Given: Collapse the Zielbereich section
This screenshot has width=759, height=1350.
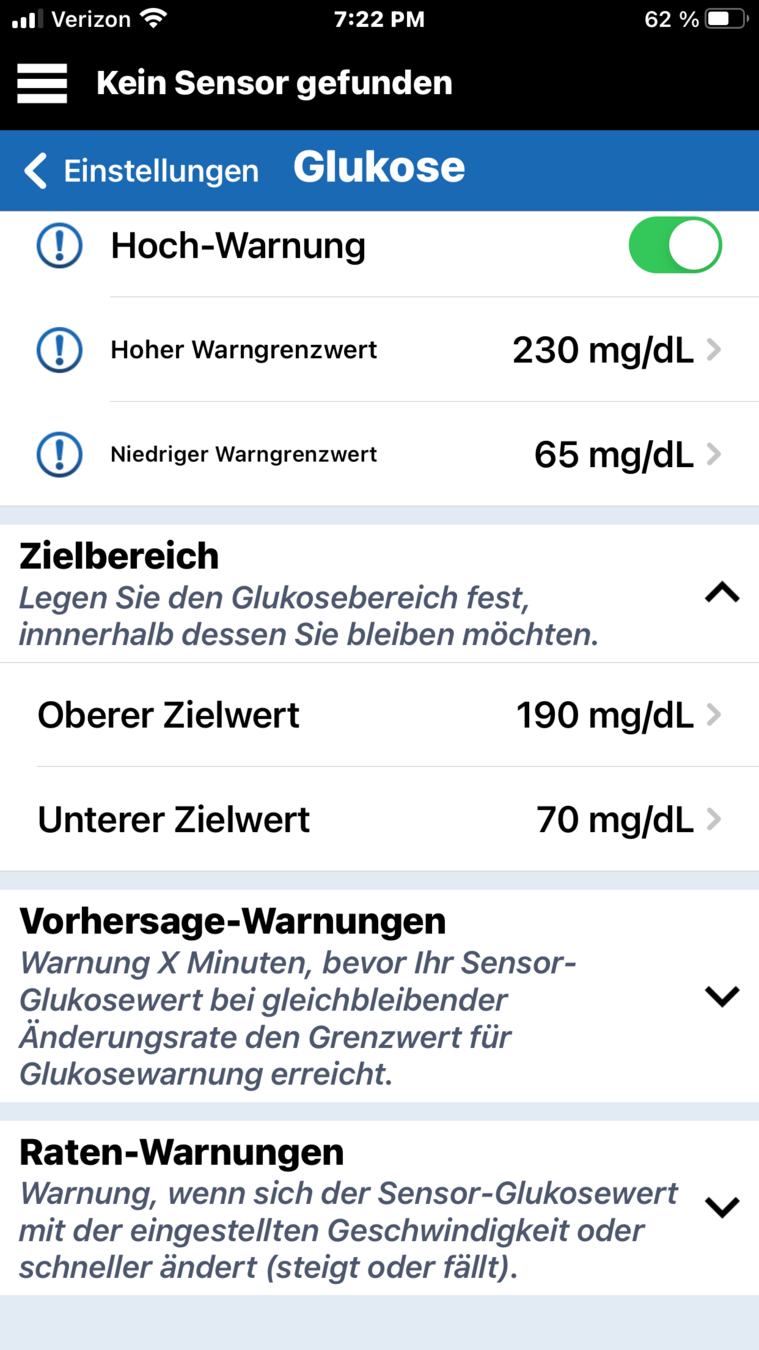Looking at the screenshot, I should point(721,593).
